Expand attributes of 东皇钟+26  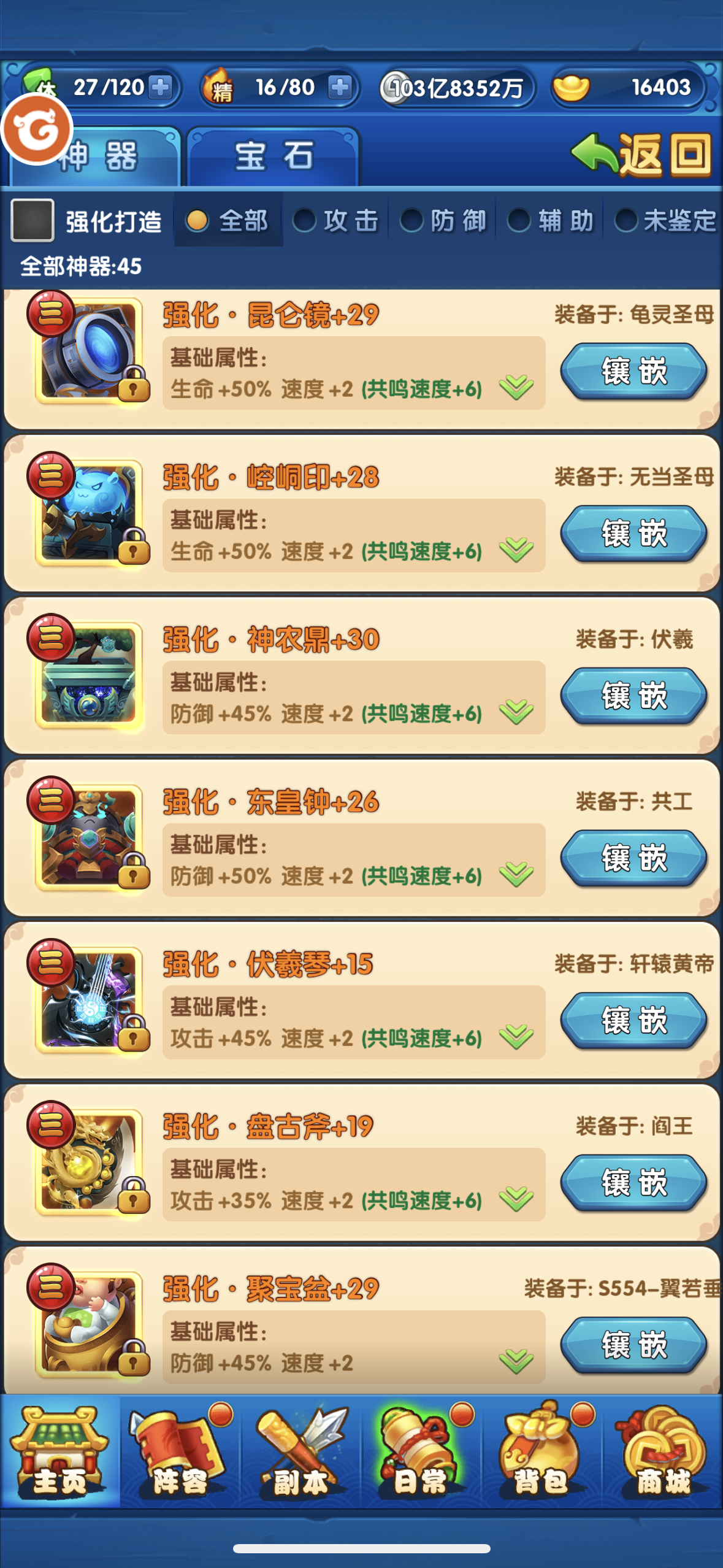(x=516, y=874)
